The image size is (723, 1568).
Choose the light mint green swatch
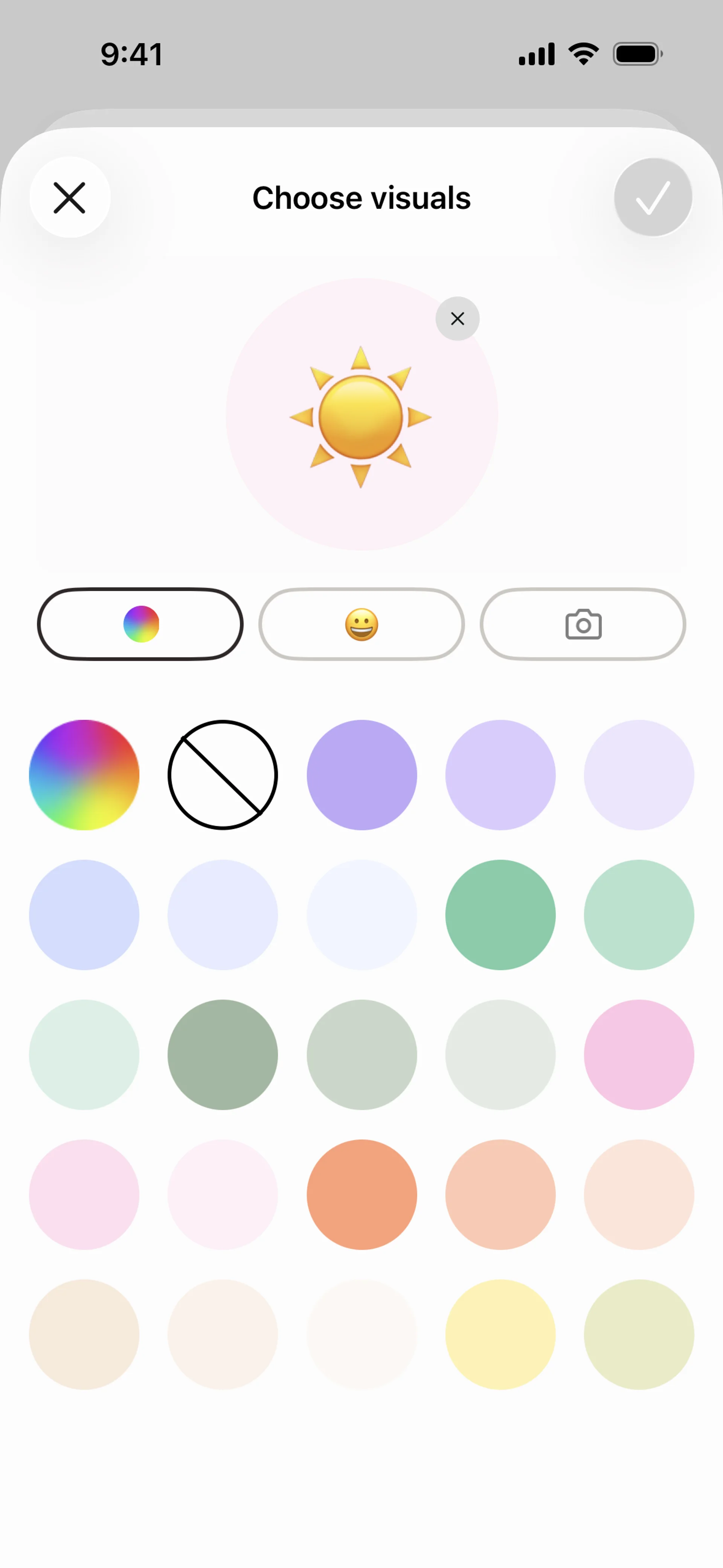click(x=639, y=914)
